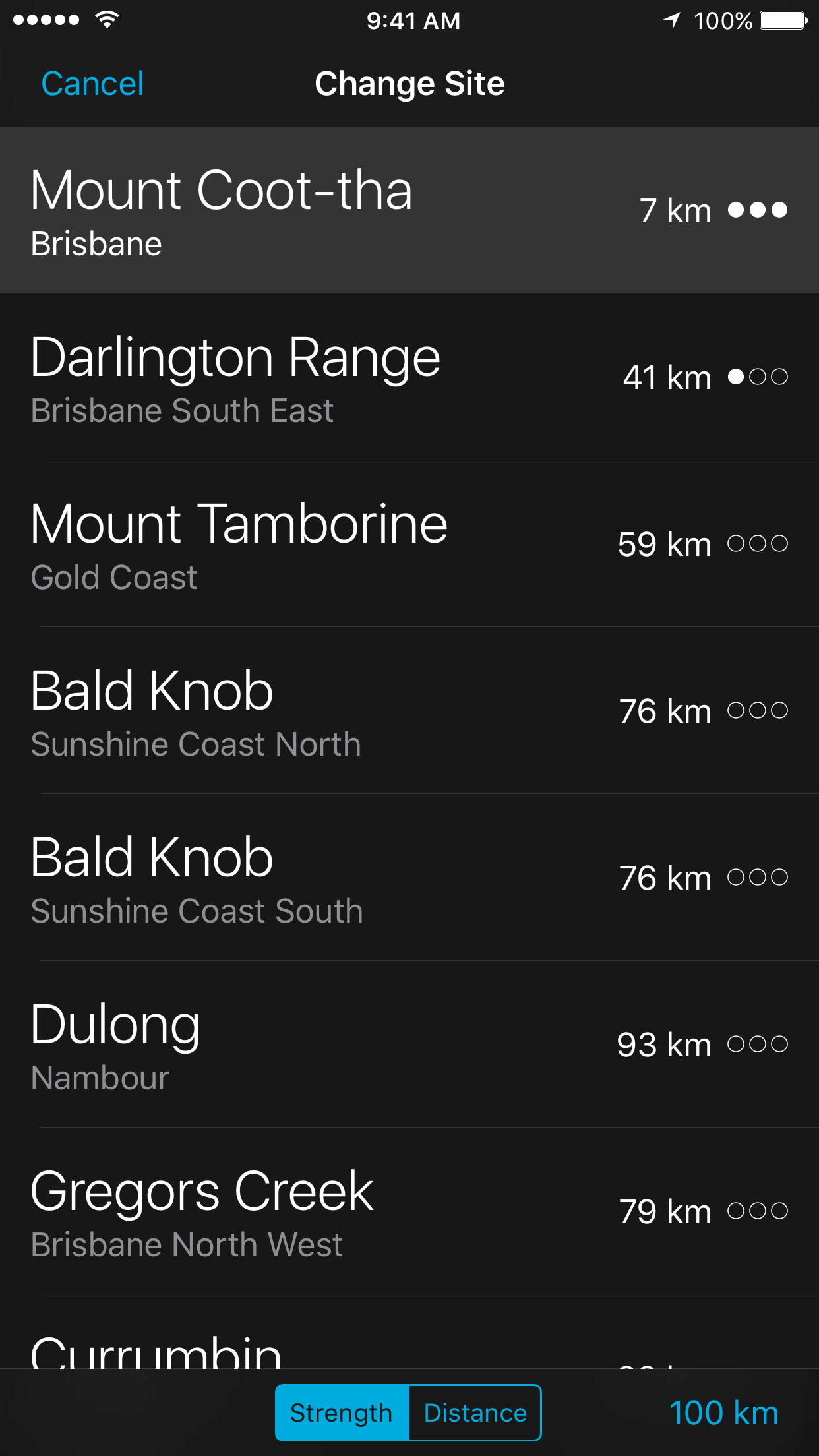
Task: Sort sites by Strength
Action: point(342,1413)
